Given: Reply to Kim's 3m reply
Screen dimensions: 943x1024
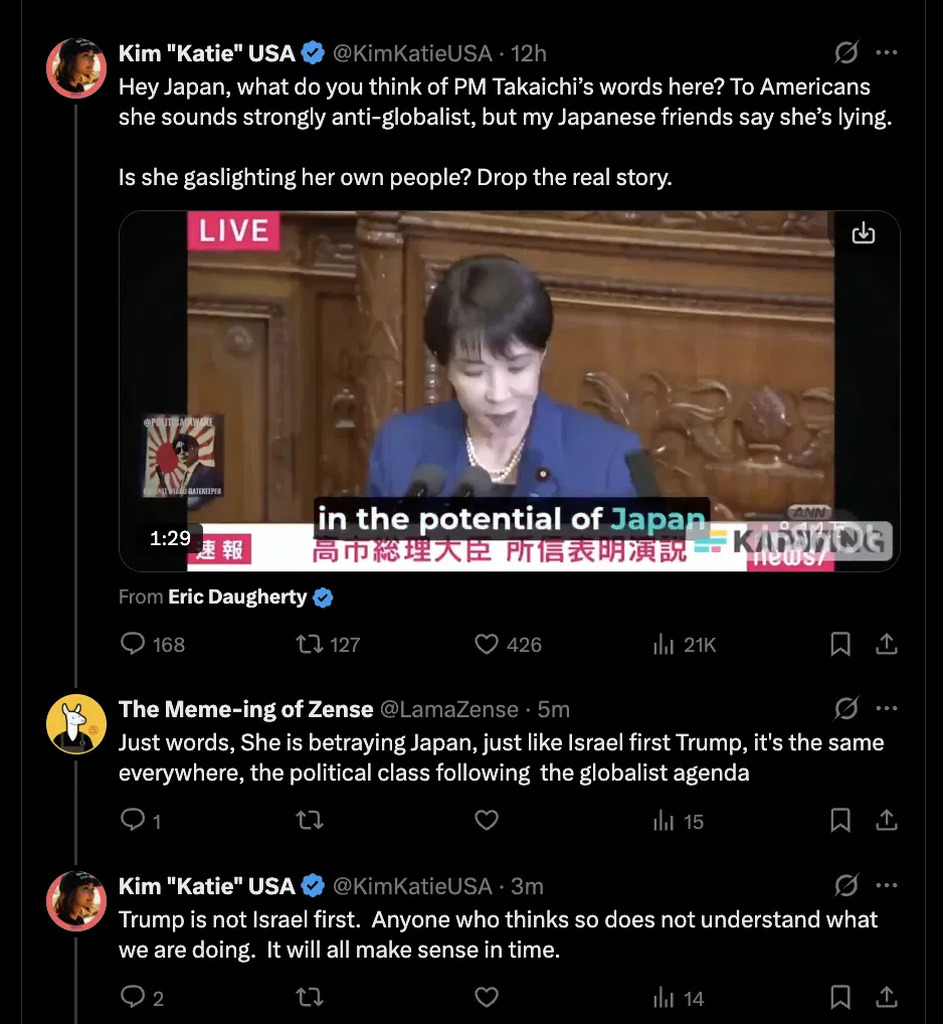Looking at the screenshot, I should click(x=133, y=997).
